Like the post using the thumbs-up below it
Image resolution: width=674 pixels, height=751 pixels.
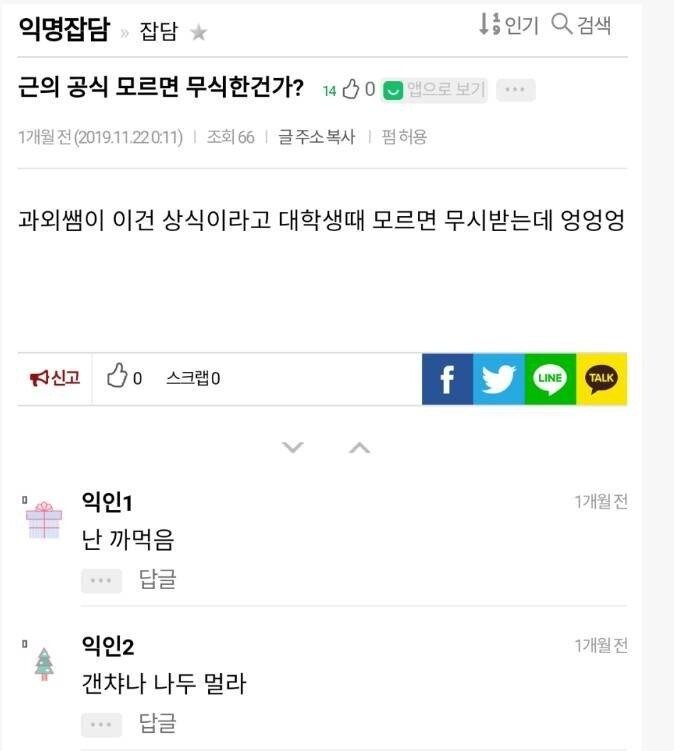point(124,378)
